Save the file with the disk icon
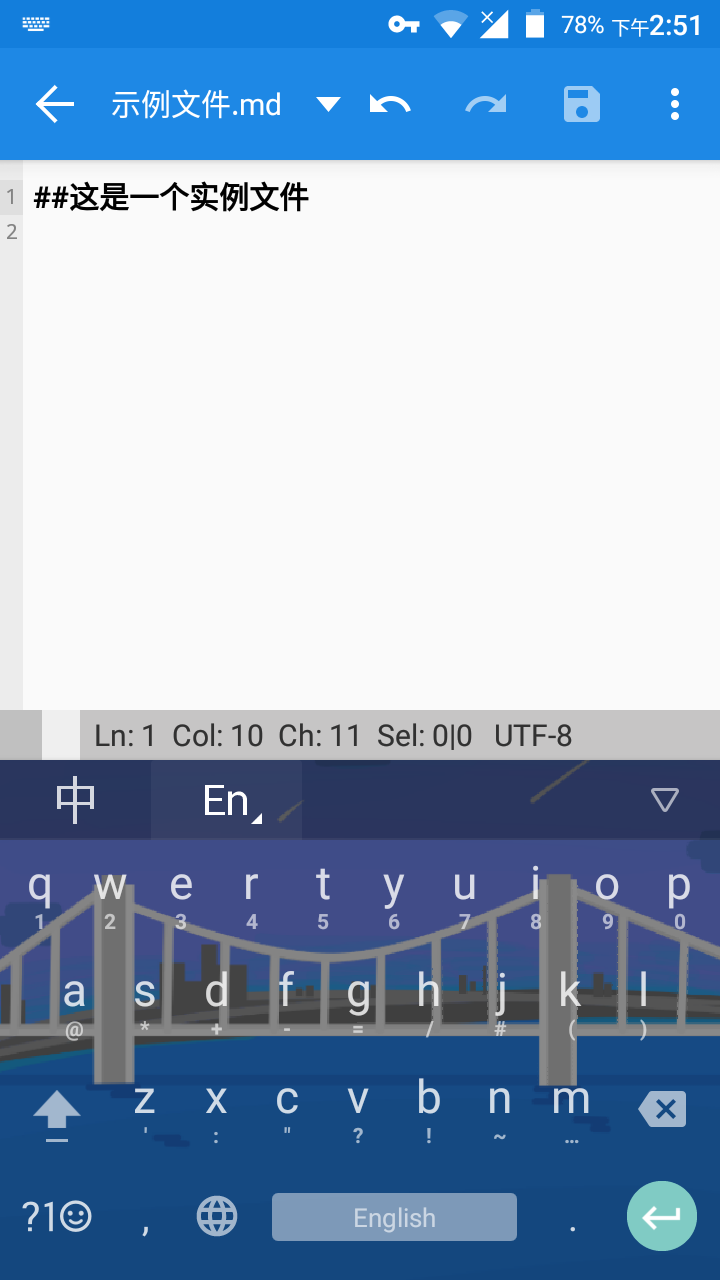720x1280 pixels. 582,104
